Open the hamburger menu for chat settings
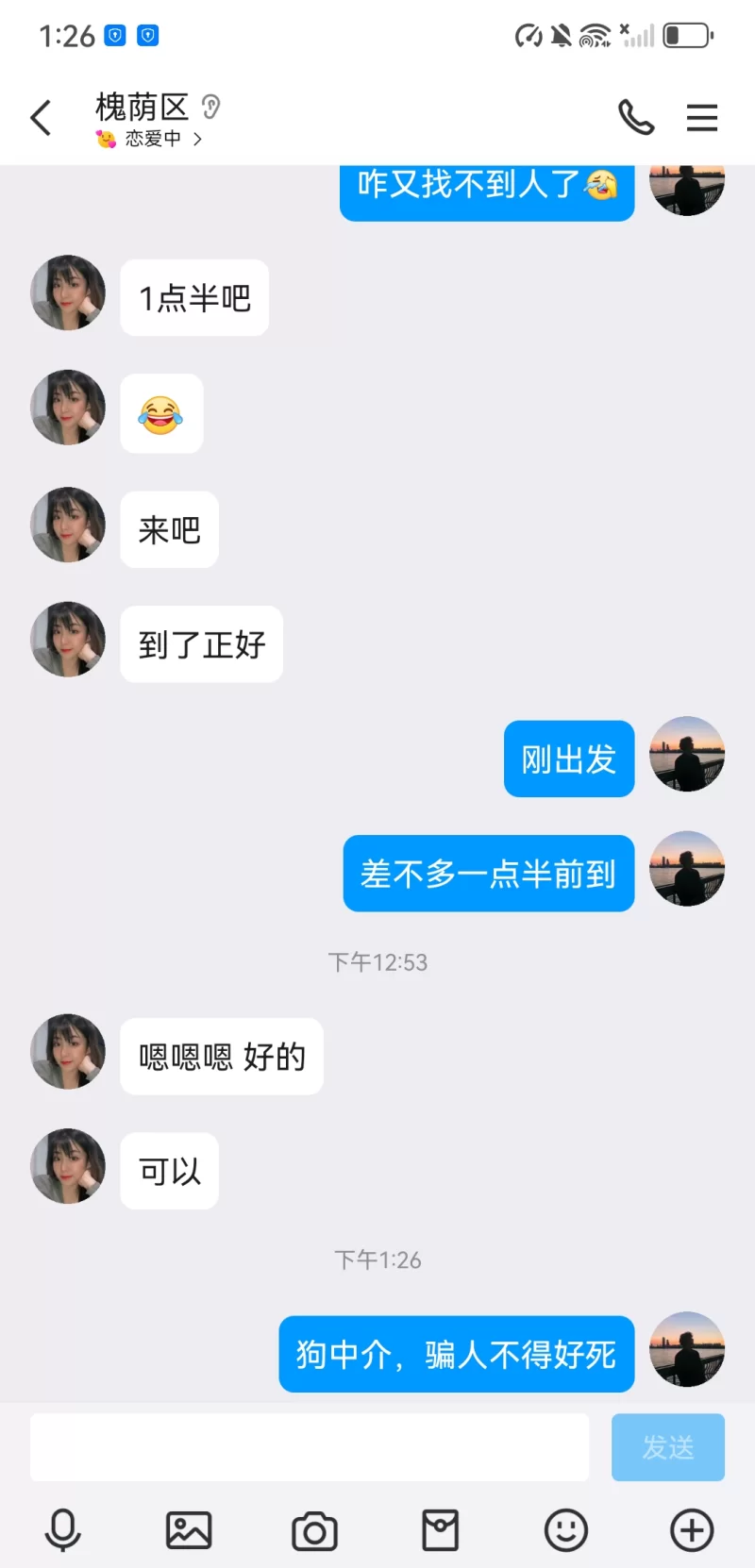This screenshot has height=1568, width=755. point(702,118)
